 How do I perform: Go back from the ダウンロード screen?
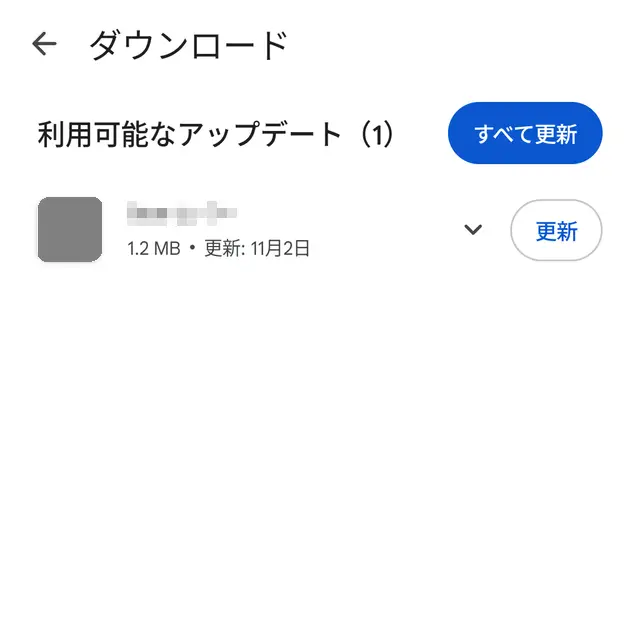(44, 44)
